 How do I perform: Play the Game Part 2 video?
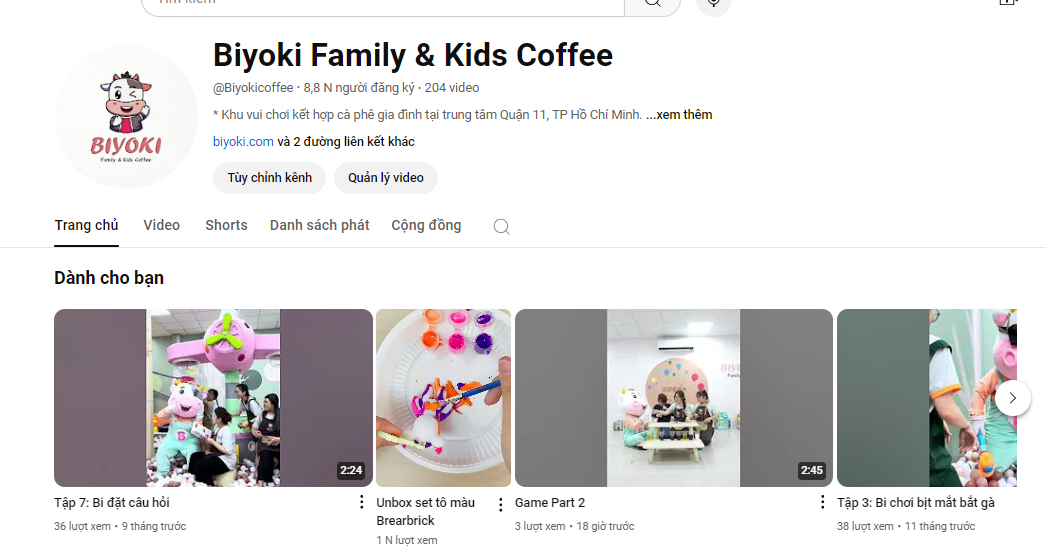click(673, 398)
